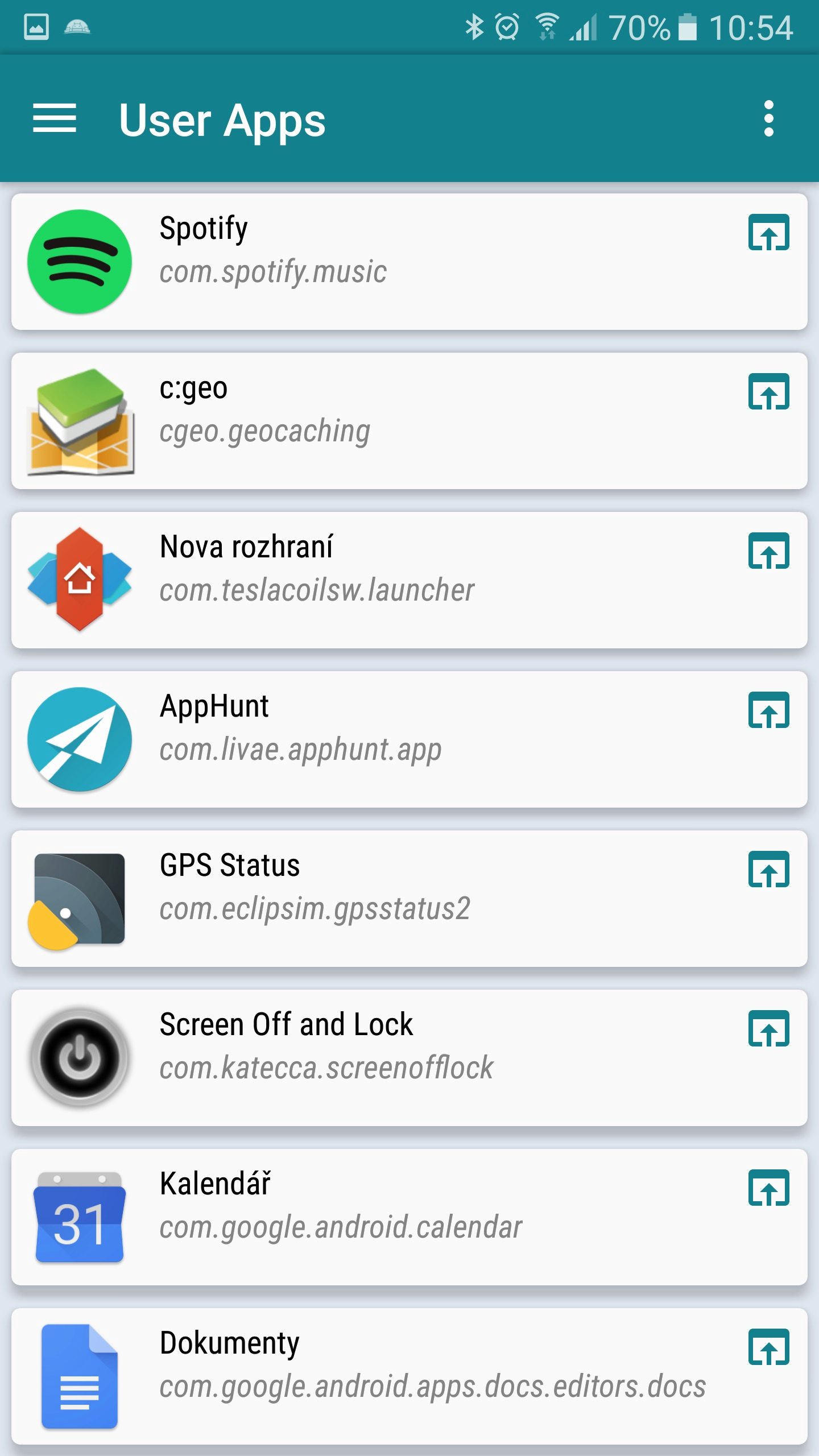The image size is (819, 1456).
Task: Open the Nova rozhraní entry
Action: pos(409,580)
